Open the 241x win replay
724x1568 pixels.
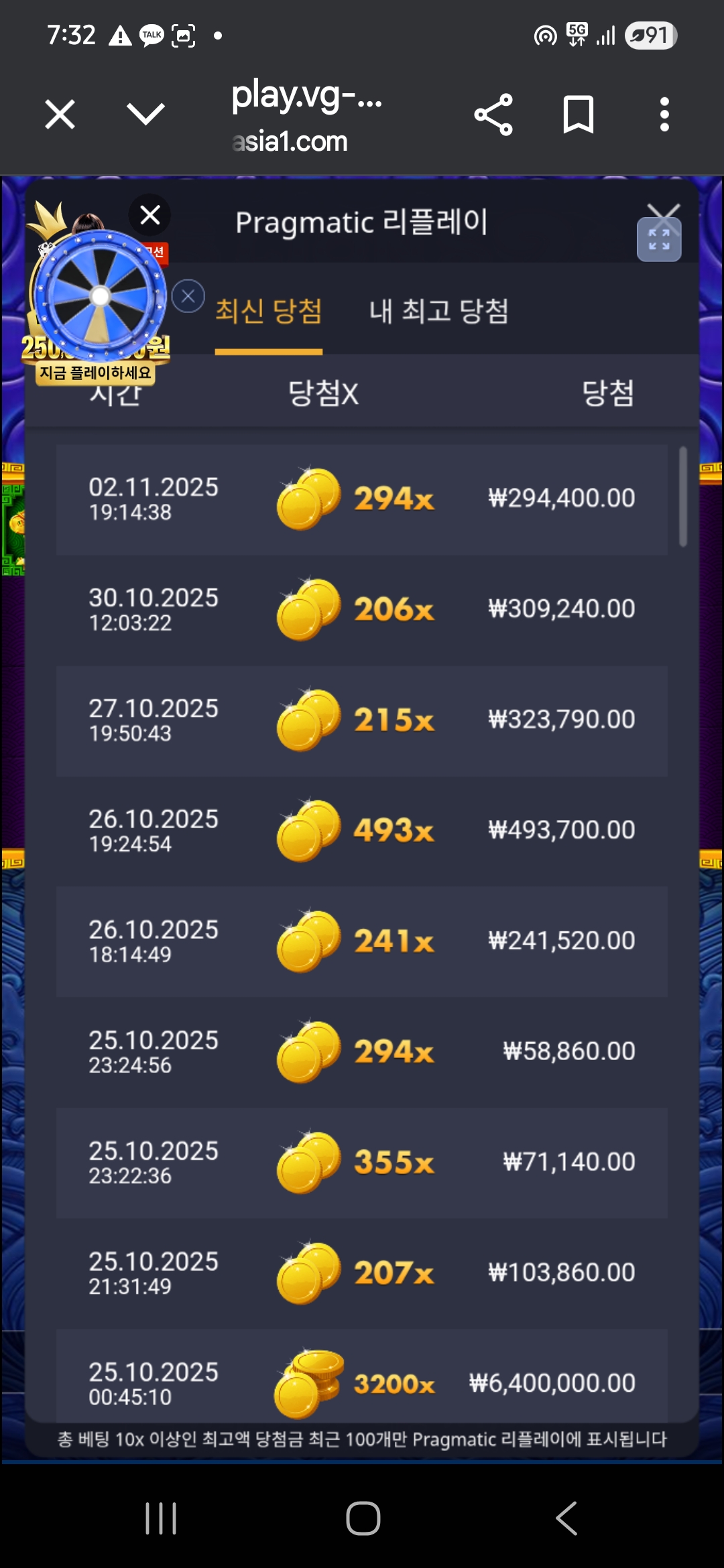point(362,941)
